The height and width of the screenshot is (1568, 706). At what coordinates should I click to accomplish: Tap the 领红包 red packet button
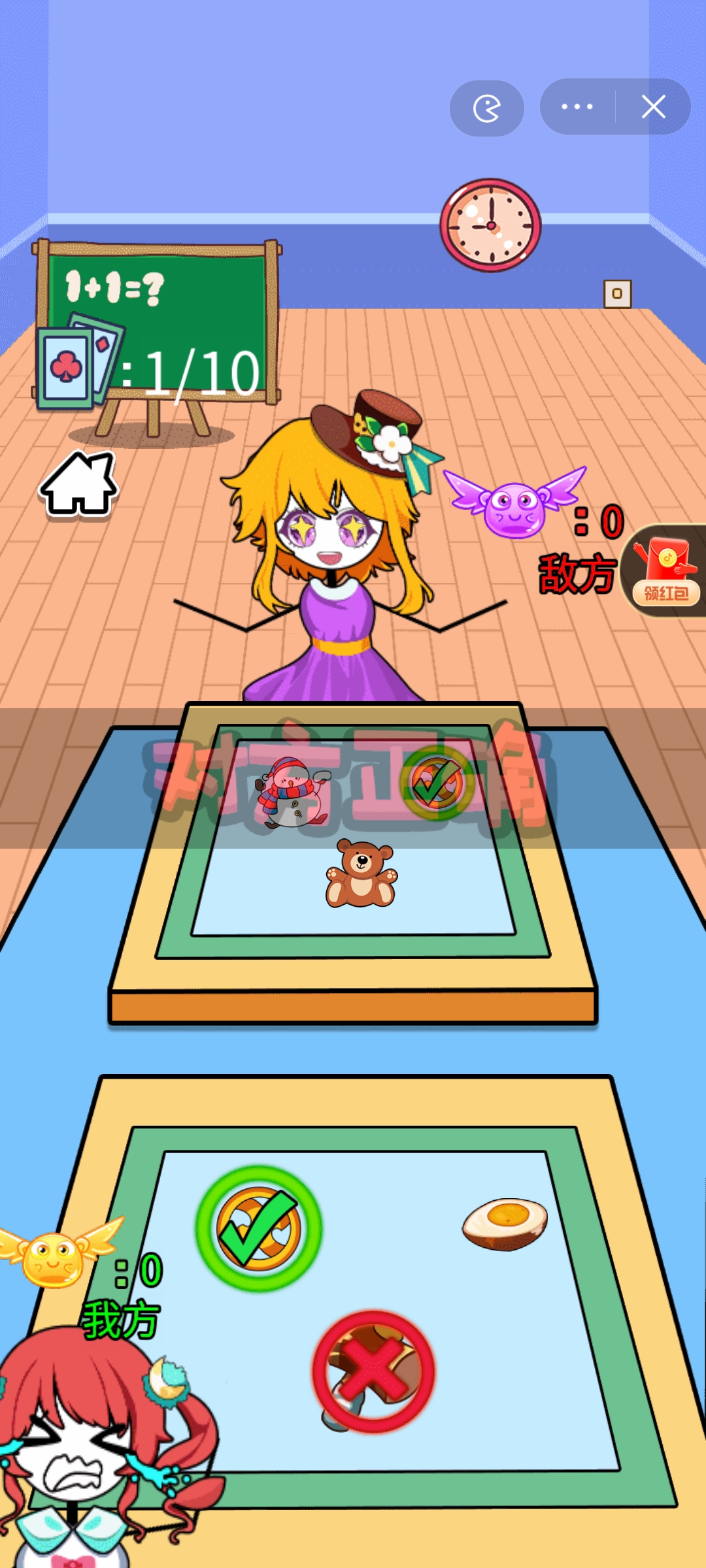coord(665,571)
